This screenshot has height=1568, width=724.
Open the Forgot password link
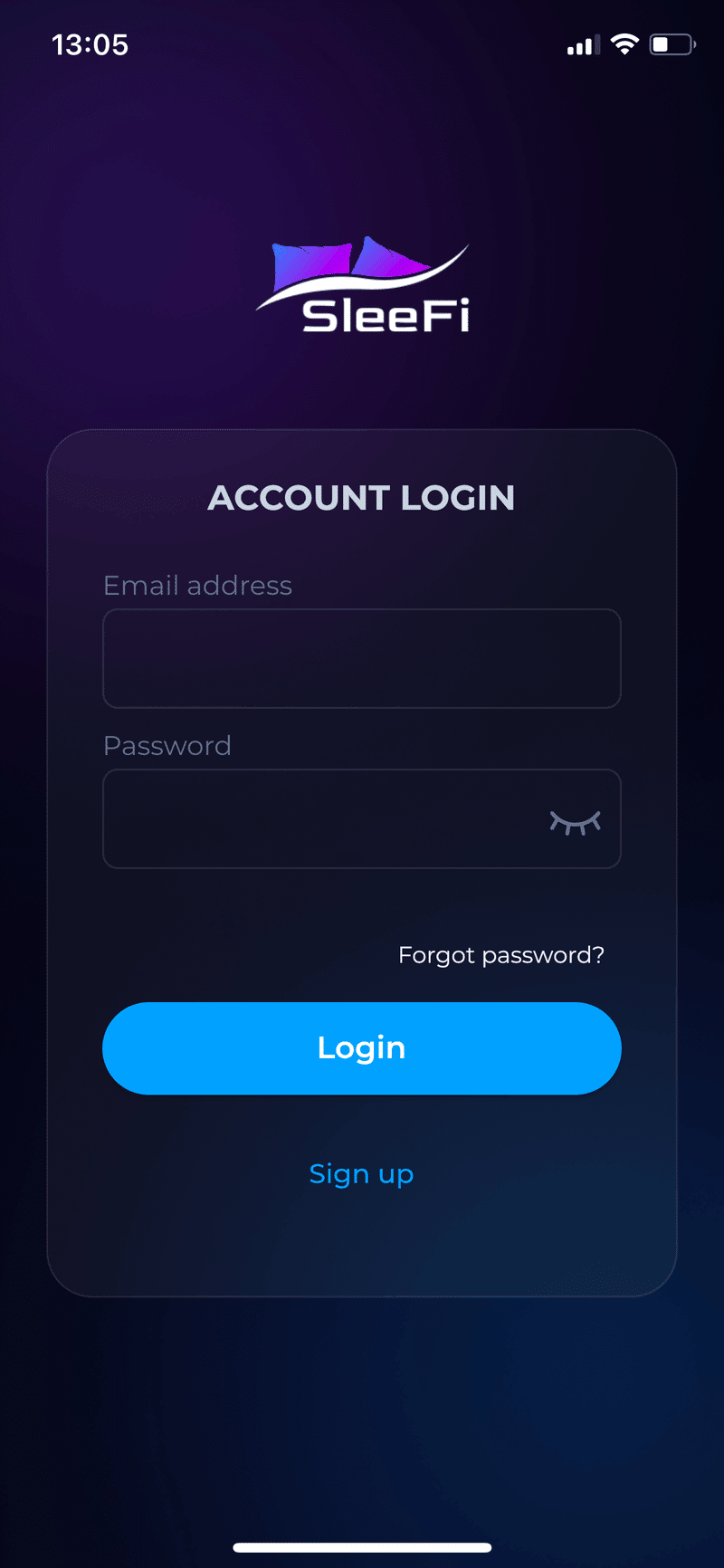pos(501,955)
